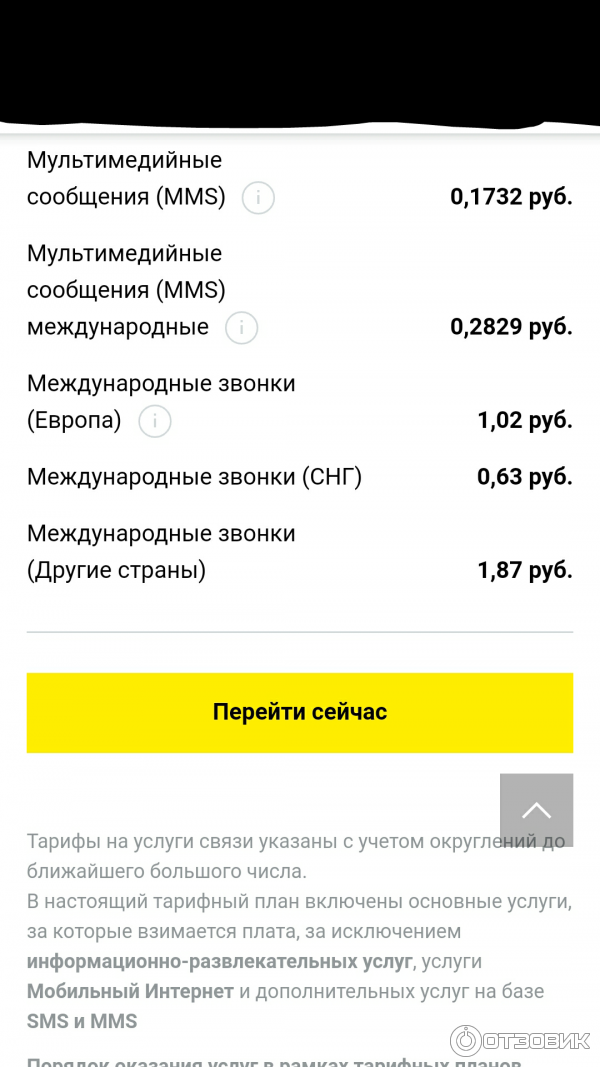Open info icon for Мультимедийные сообщения (MMS)
The height and width of the screenshot is (1067, 600).
258,198
